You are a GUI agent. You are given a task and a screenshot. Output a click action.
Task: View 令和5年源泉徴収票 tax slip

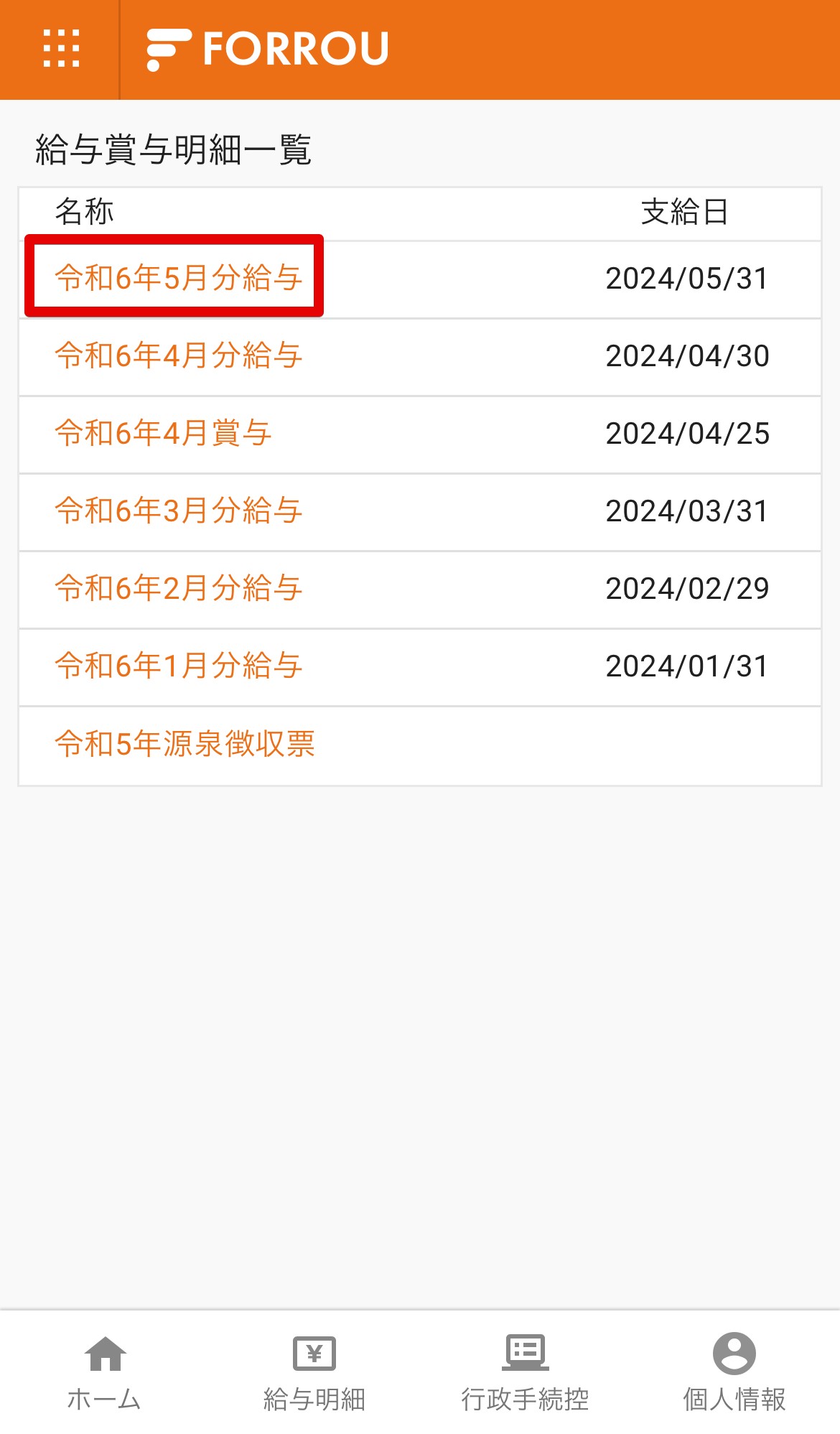point(185,744)
